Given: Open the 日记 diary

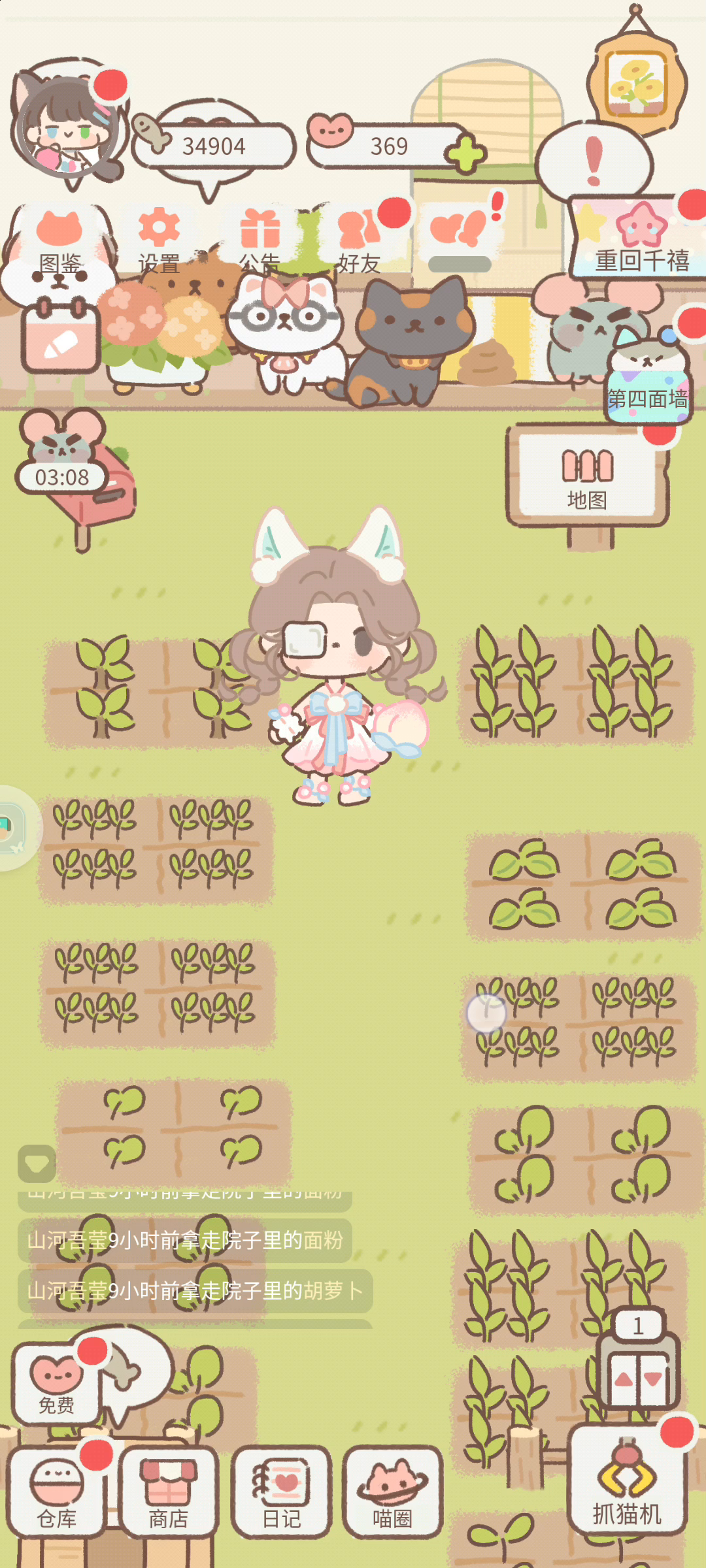Looking at the screenshot, I should point(281,1492).
